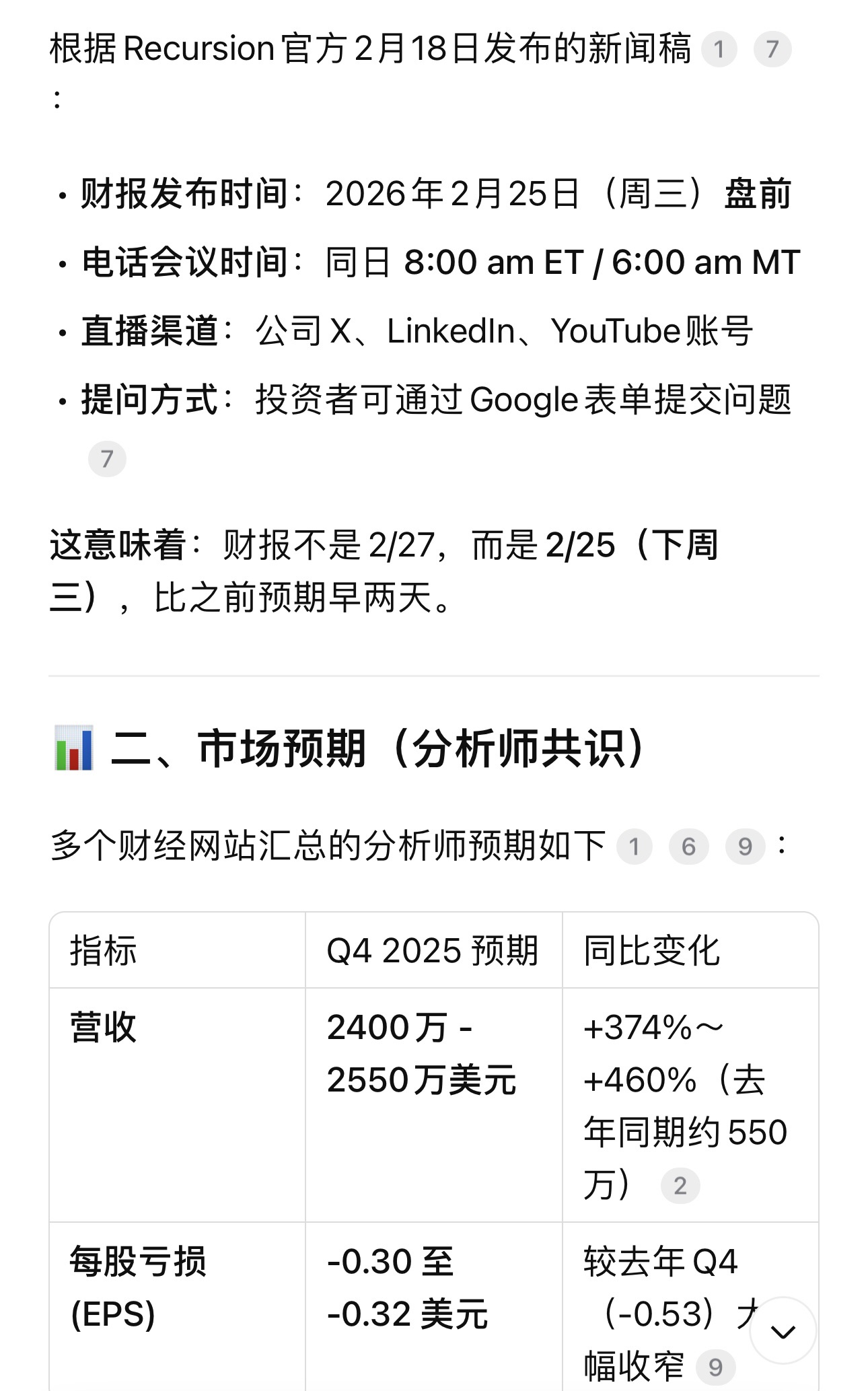Open citation 2 in the 营收 row
This screenshot has width=868, height=1391.
680,1185
